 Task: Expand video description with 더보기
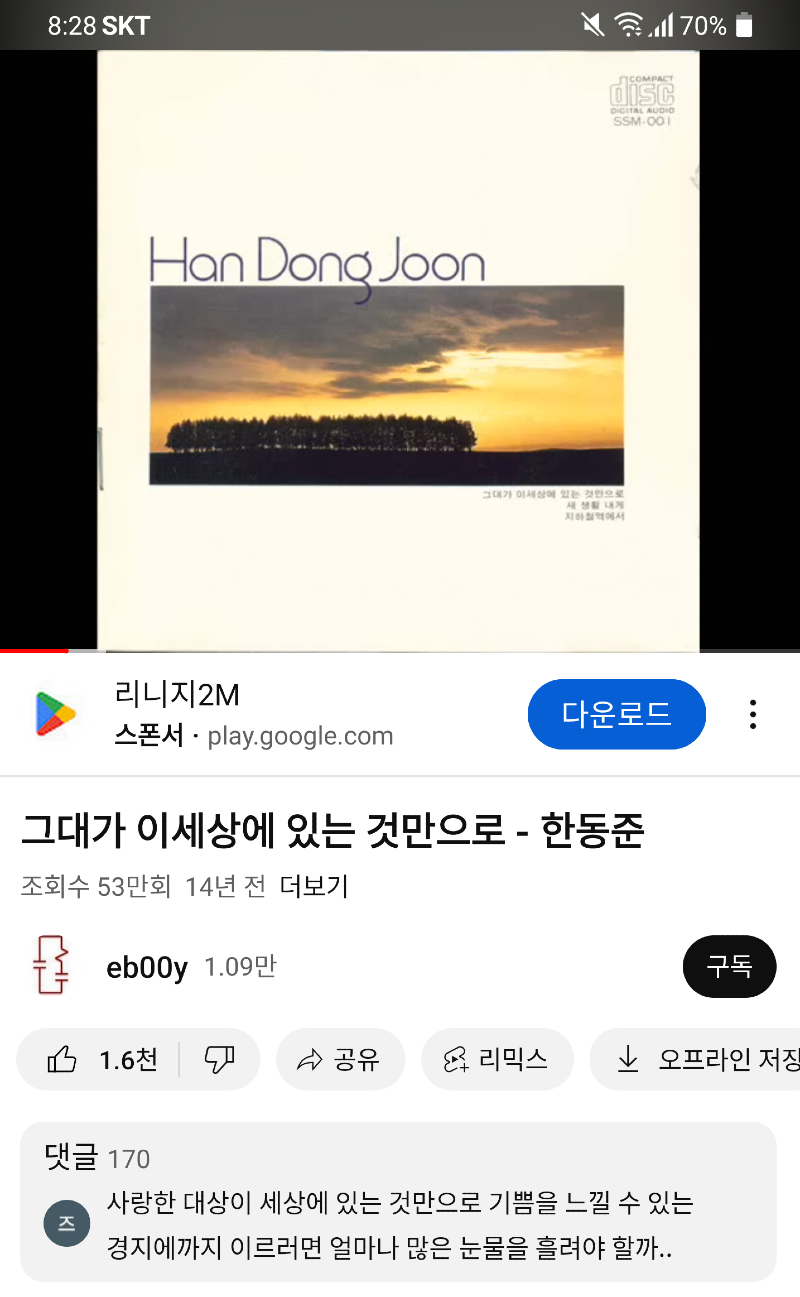click(x=313, y=886)
